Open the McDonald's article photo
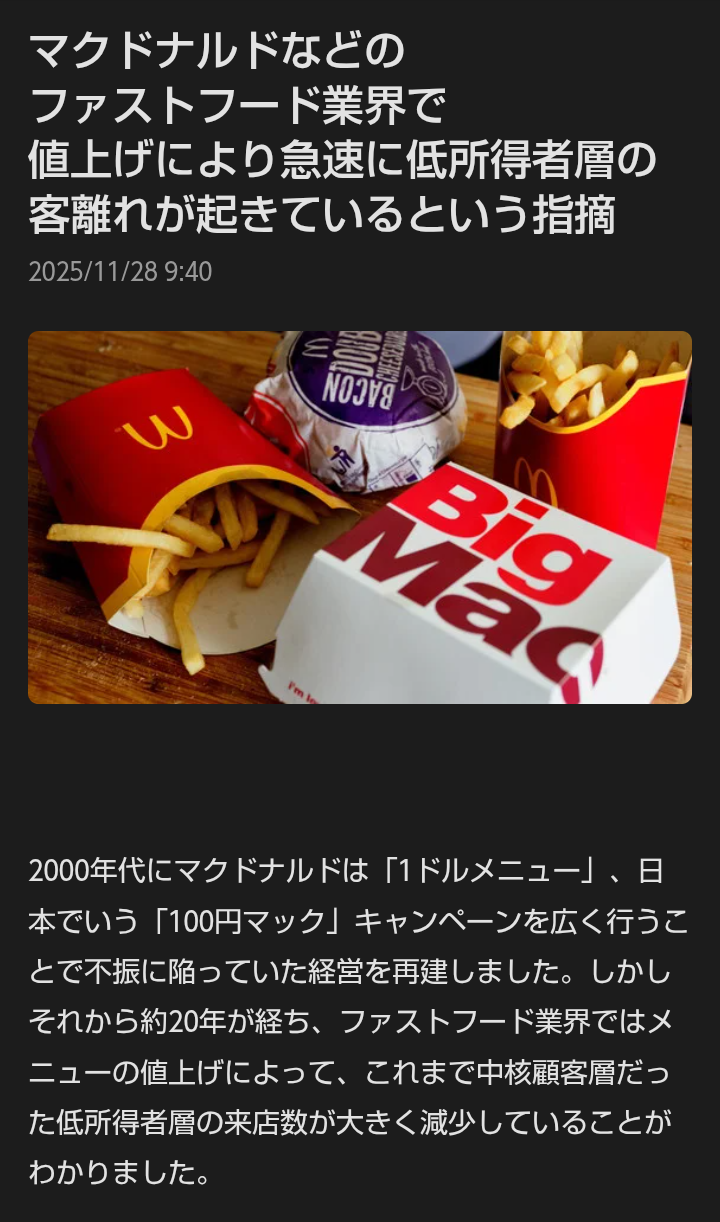720x1222 pixels. [360, 517]
